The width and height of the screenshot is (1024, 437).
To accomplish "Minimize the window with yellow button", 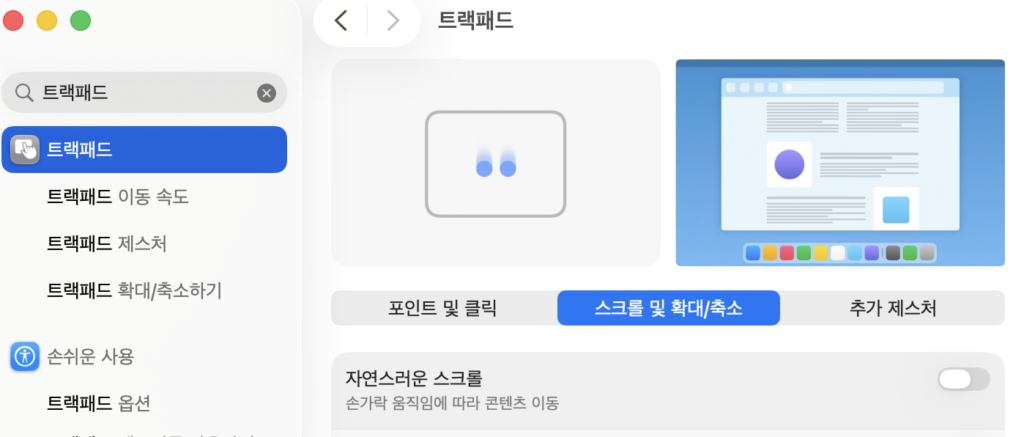I will (47, 21).
